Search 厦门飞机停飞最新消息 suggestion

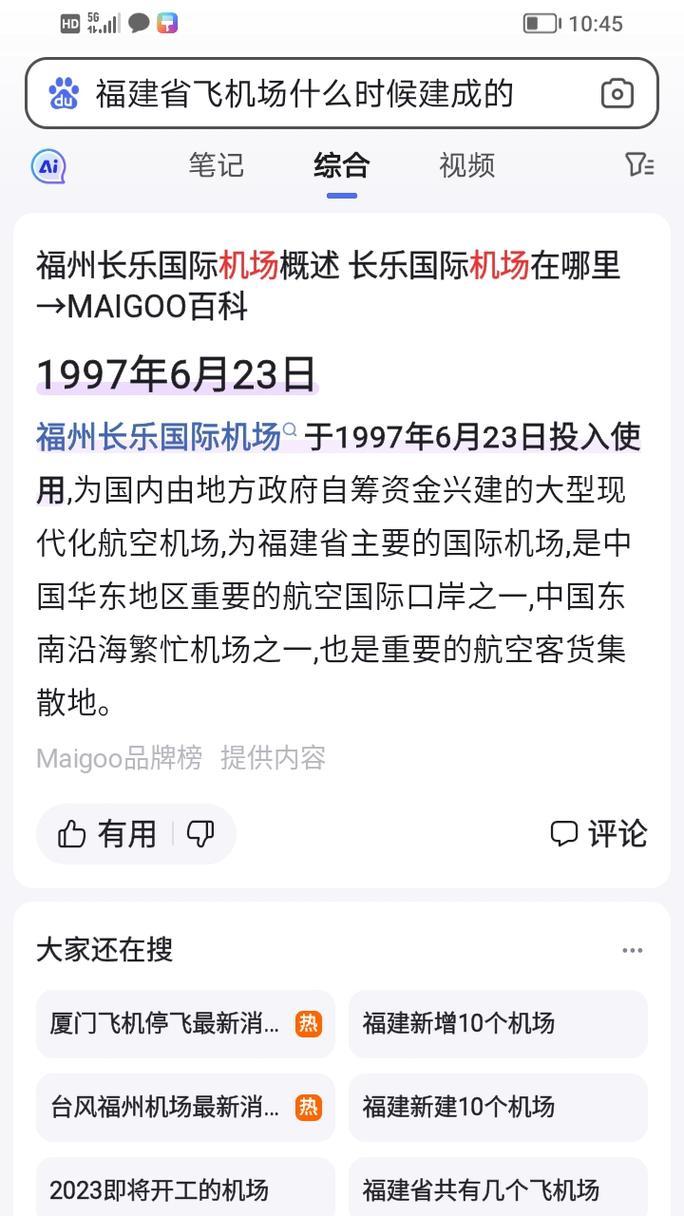point(186,1024)
